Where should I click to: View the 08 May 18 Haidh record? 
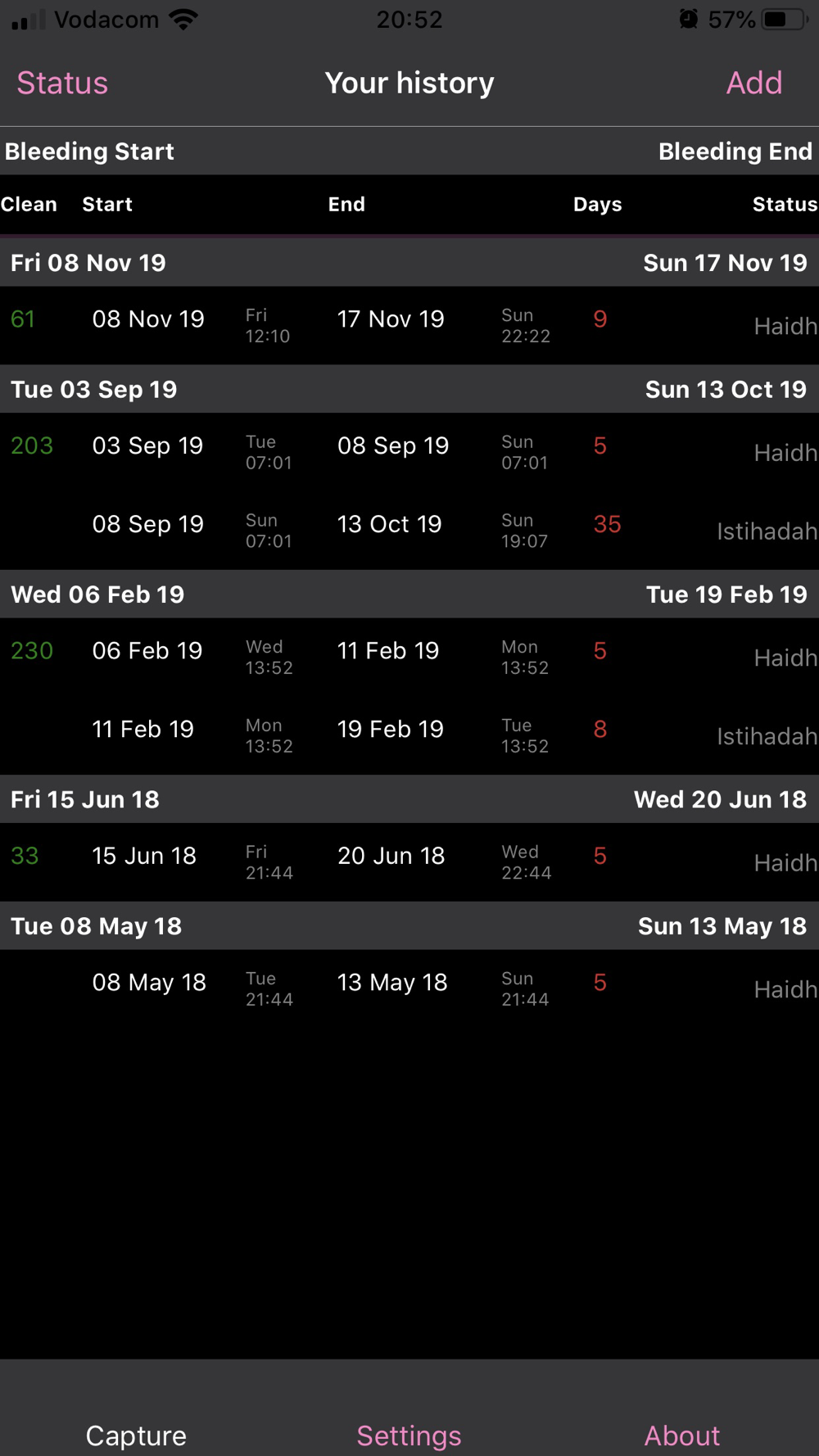tap(409, 988)
